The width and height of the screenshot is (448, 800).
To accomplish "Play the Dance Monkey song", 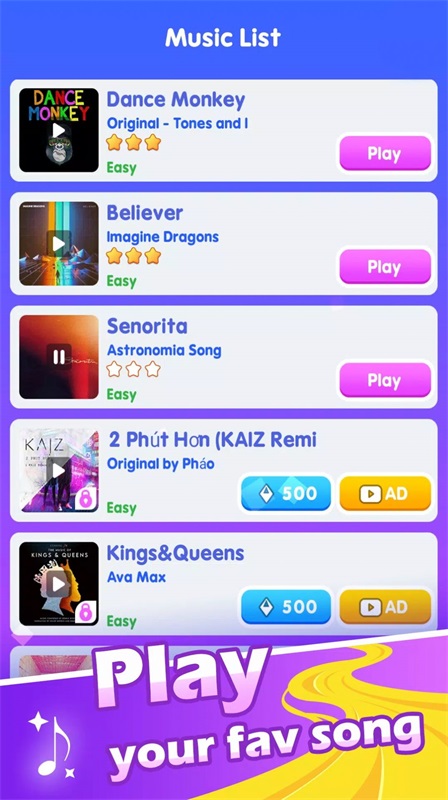I will [385, 153].
